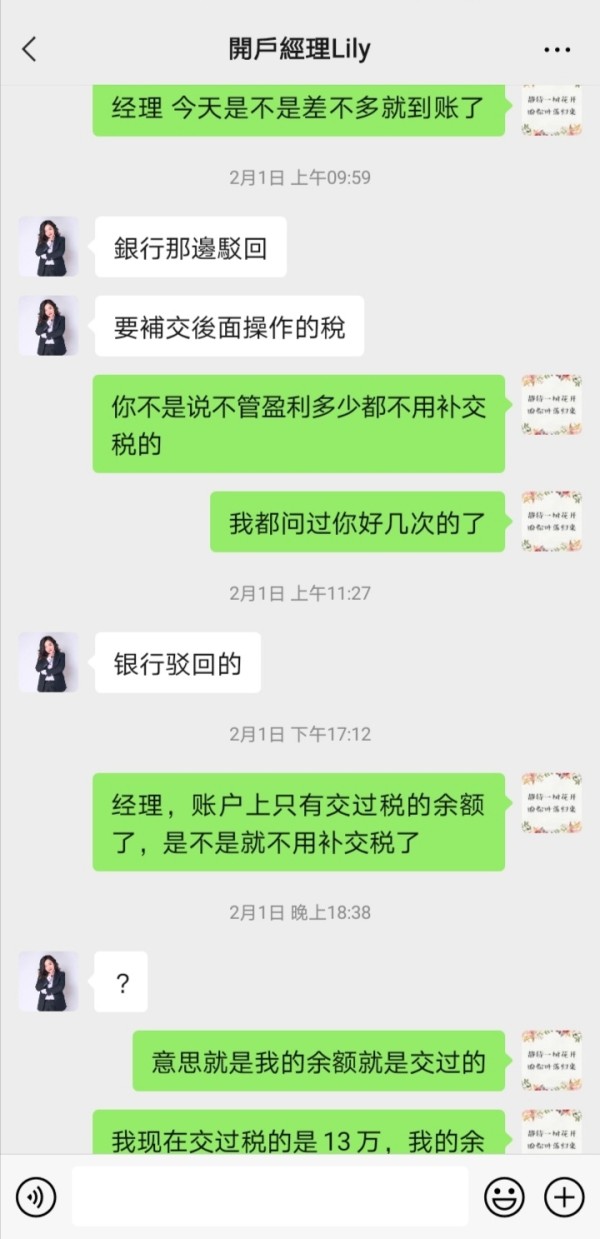This screenshot has width=600, height=1239.
Task: Open the three-dot chat options menu
Action: [x=557, y=49]
